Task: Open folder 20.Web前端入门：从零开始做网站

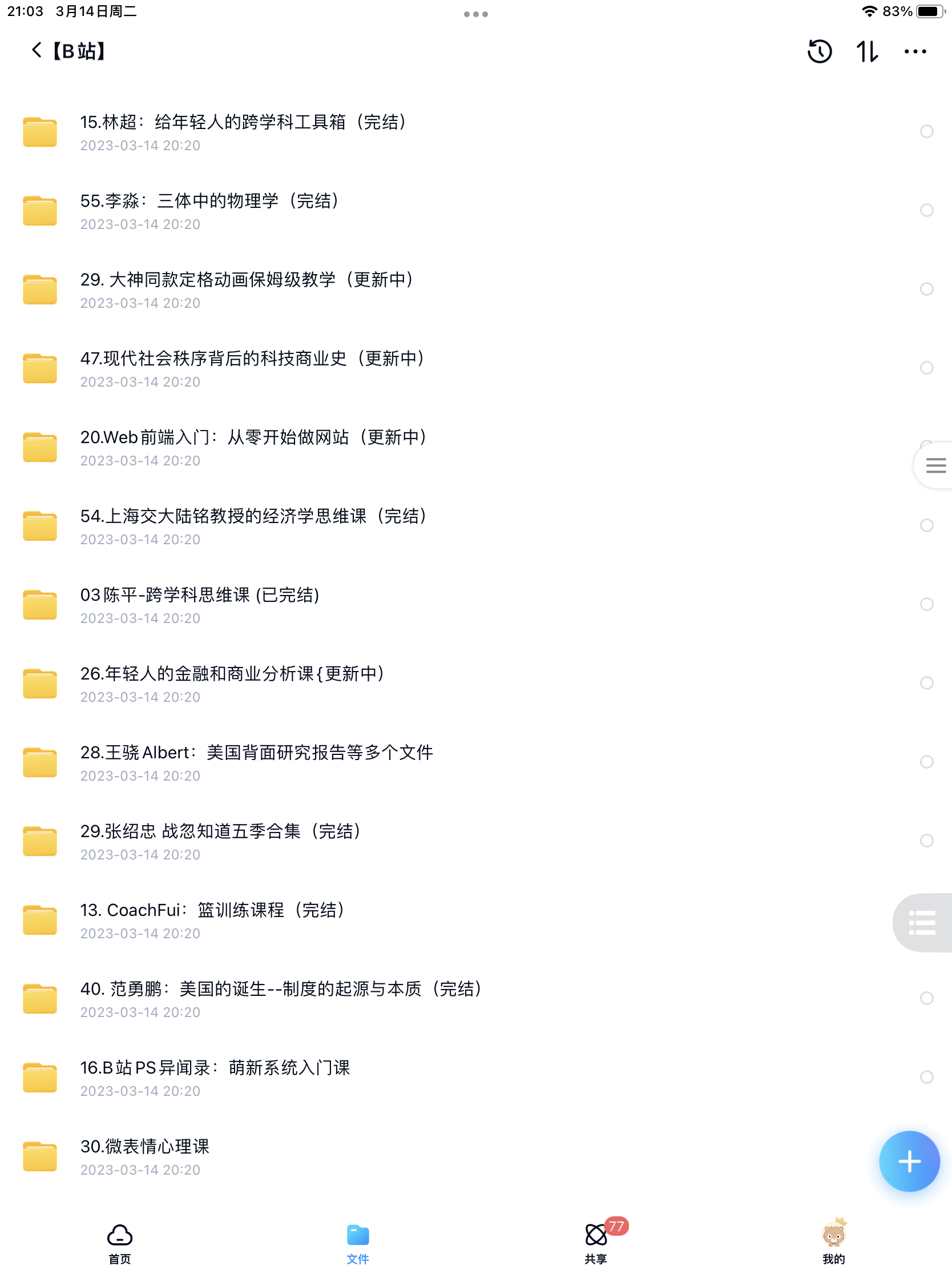Action: 253,447
